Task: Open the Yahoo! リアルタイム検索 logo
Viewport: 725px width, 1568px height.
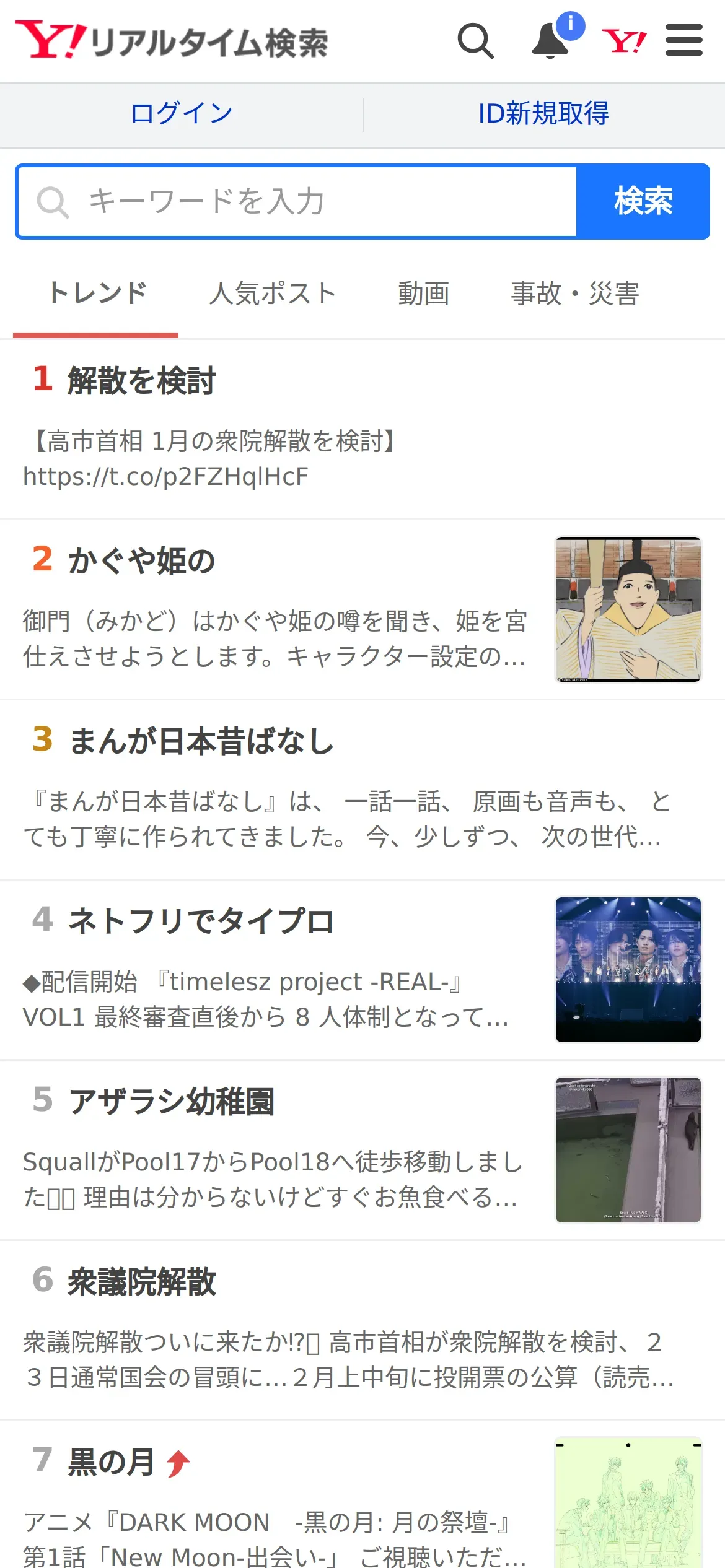Action: [x=172, y=41]
